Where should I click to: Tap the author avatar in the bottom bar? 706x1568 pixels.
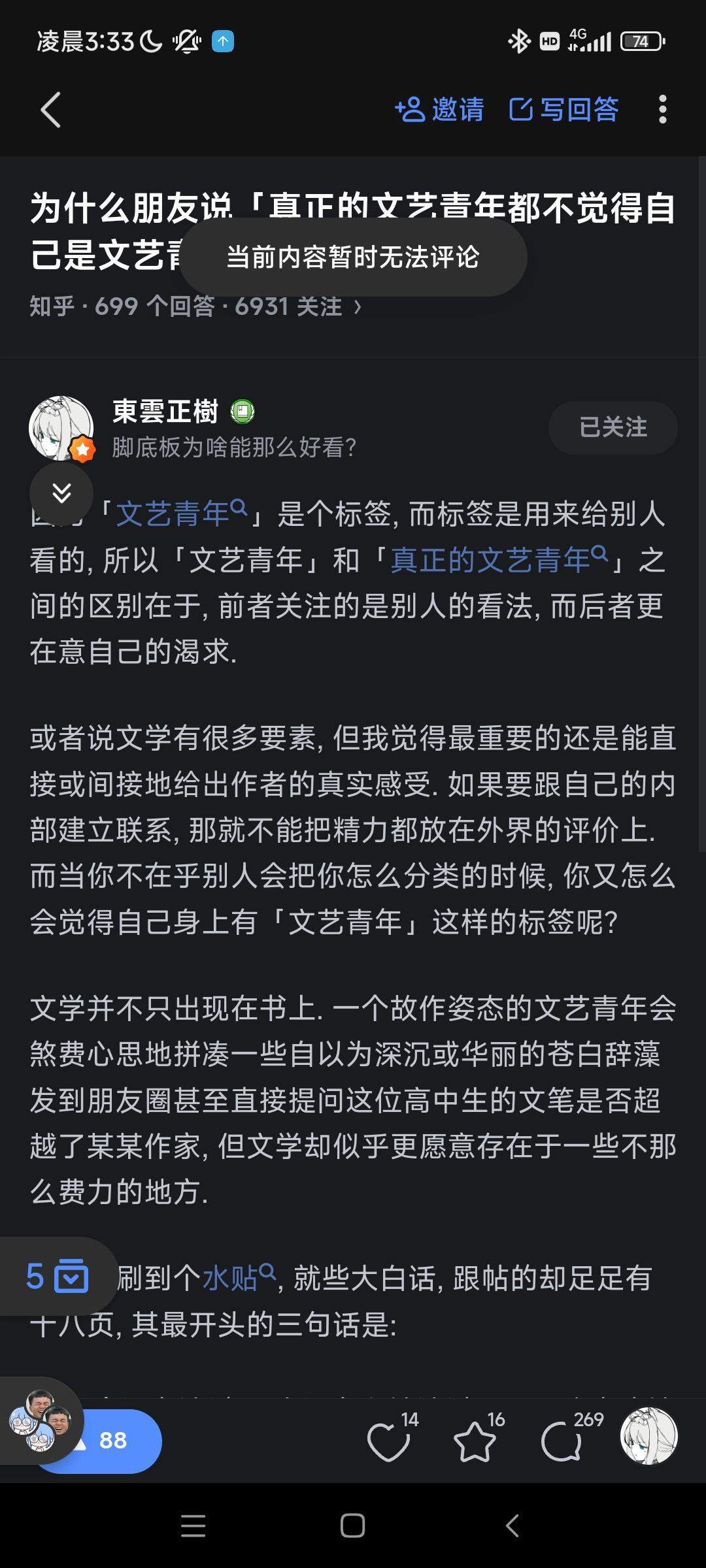(648, 1436)
